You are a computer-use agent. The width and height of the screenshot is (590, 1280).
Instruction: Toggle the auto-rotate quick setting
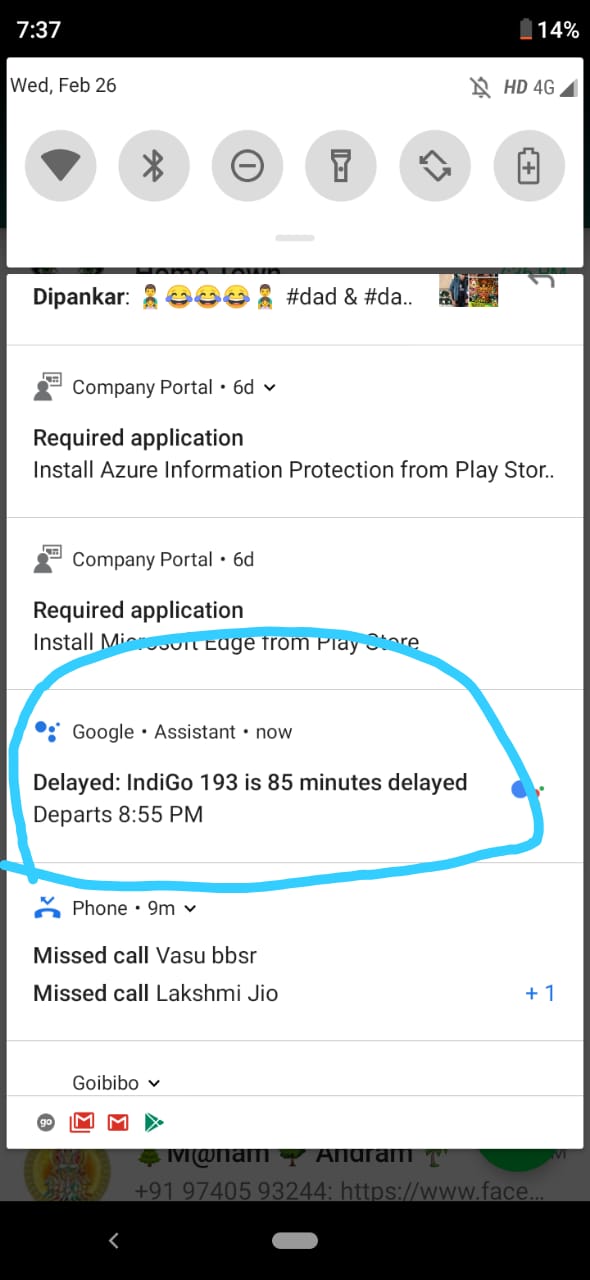[x=435, y=166]
